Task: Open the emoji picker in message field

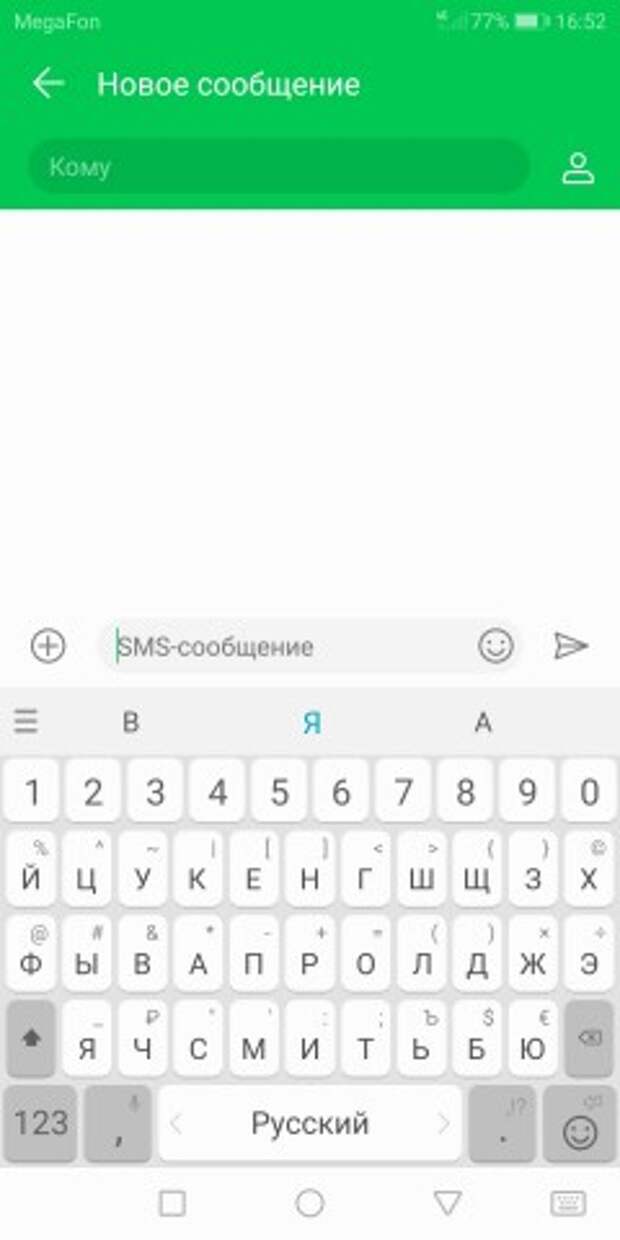Action: [495, 646]
